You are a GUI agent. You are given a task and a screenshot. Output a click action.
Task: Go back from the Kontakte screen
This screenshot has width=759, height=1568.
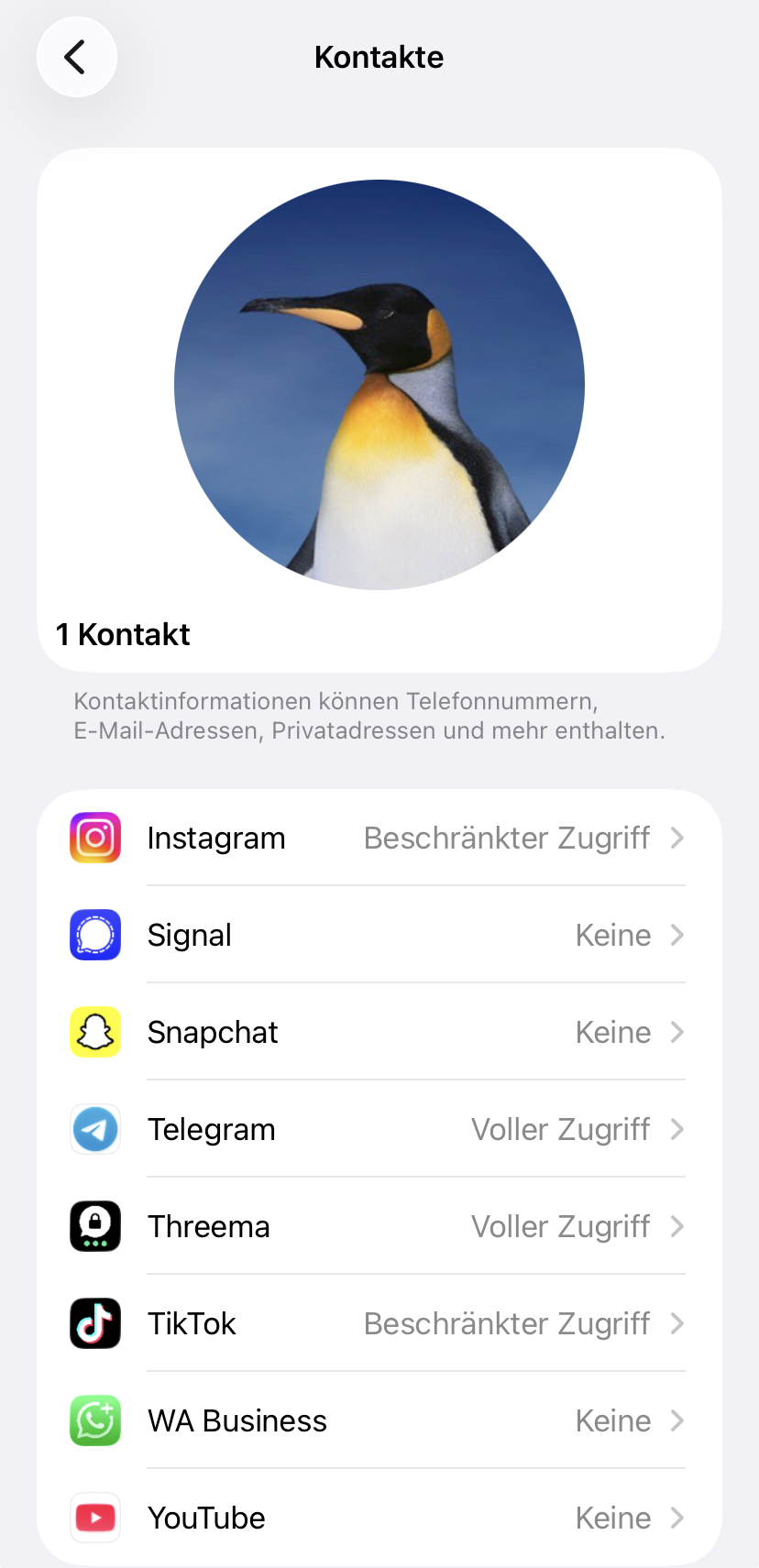[76, 57]
